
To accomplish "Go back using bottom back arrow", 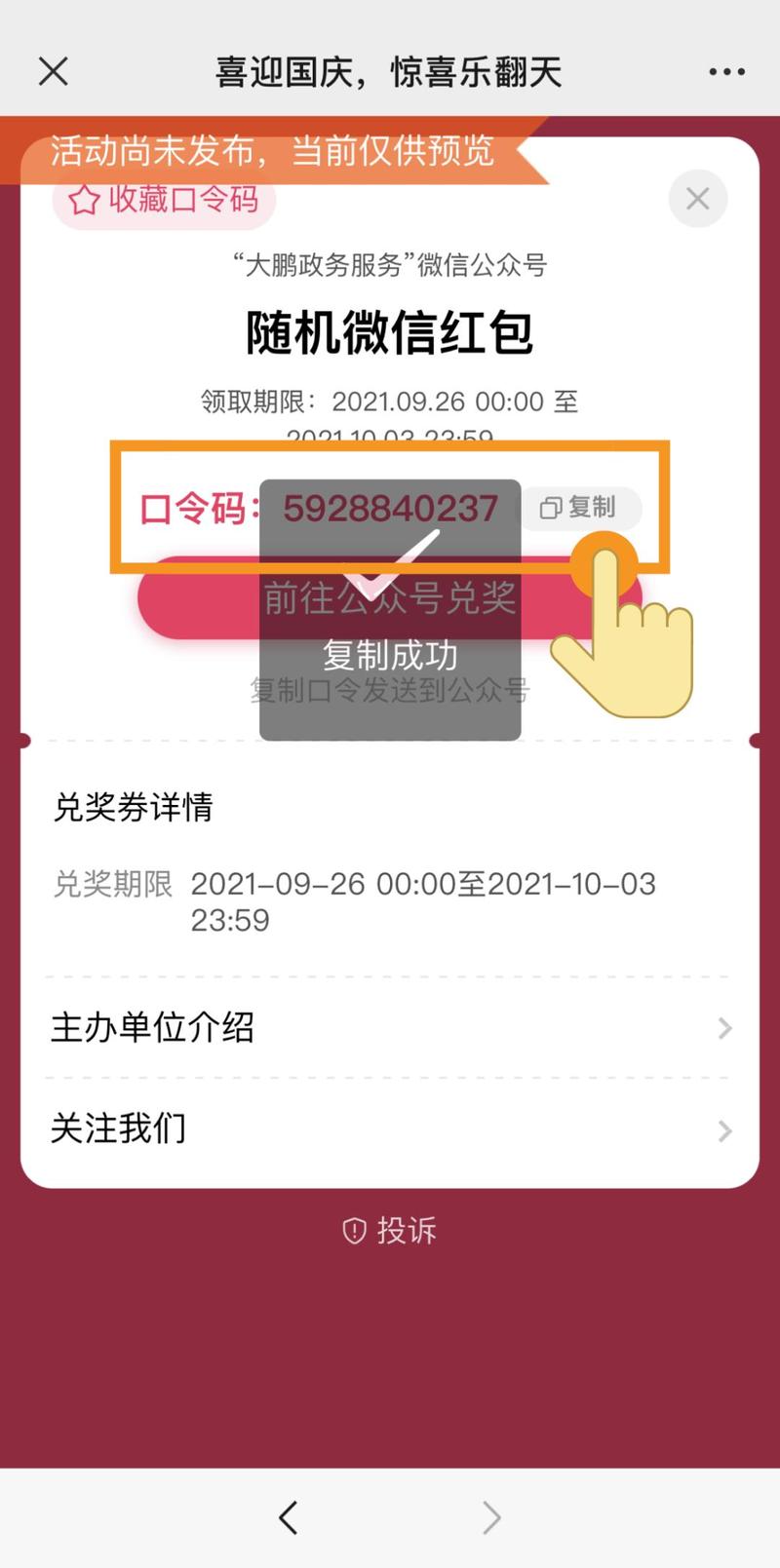I will pos(289,1517).
